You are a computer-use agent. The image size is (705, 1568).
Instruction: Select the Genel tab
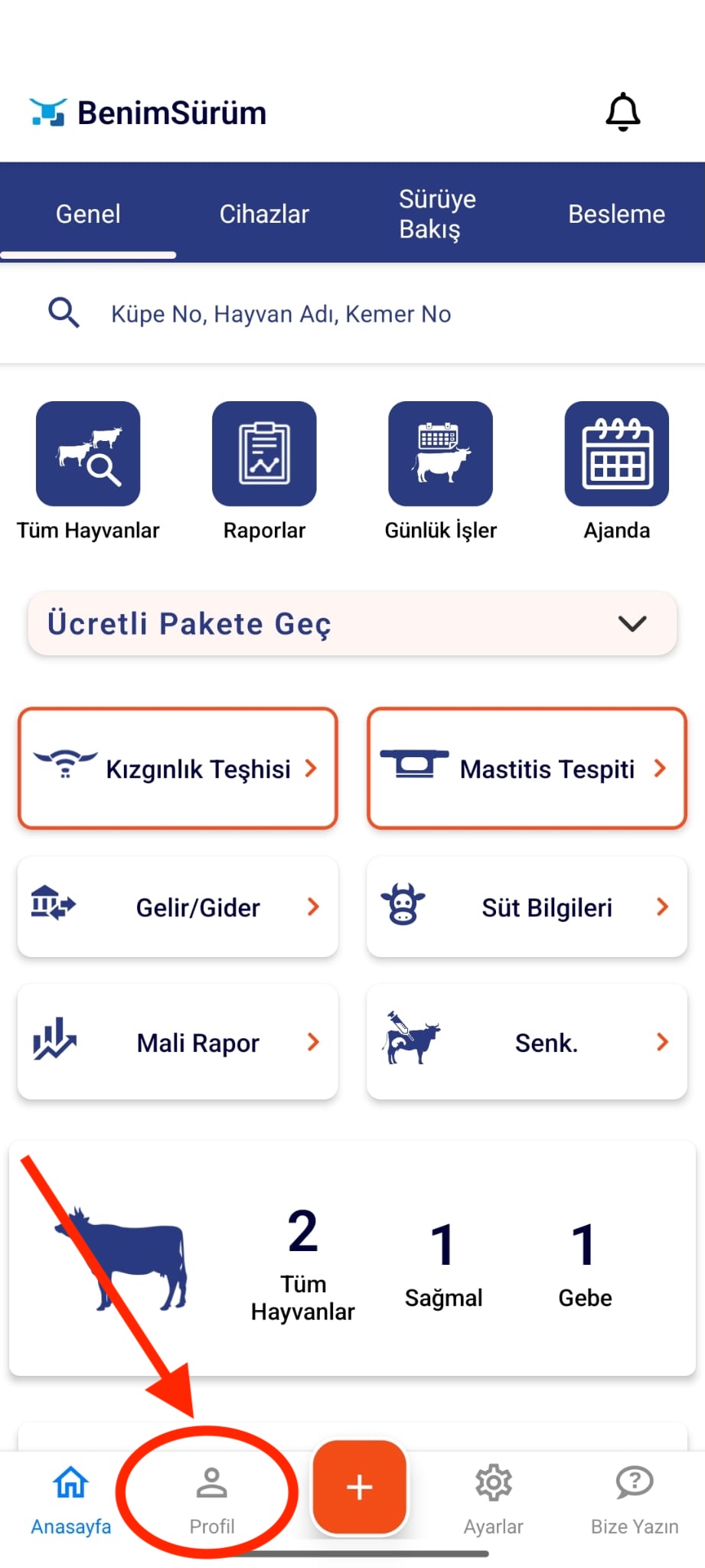[x=88, y=214]
